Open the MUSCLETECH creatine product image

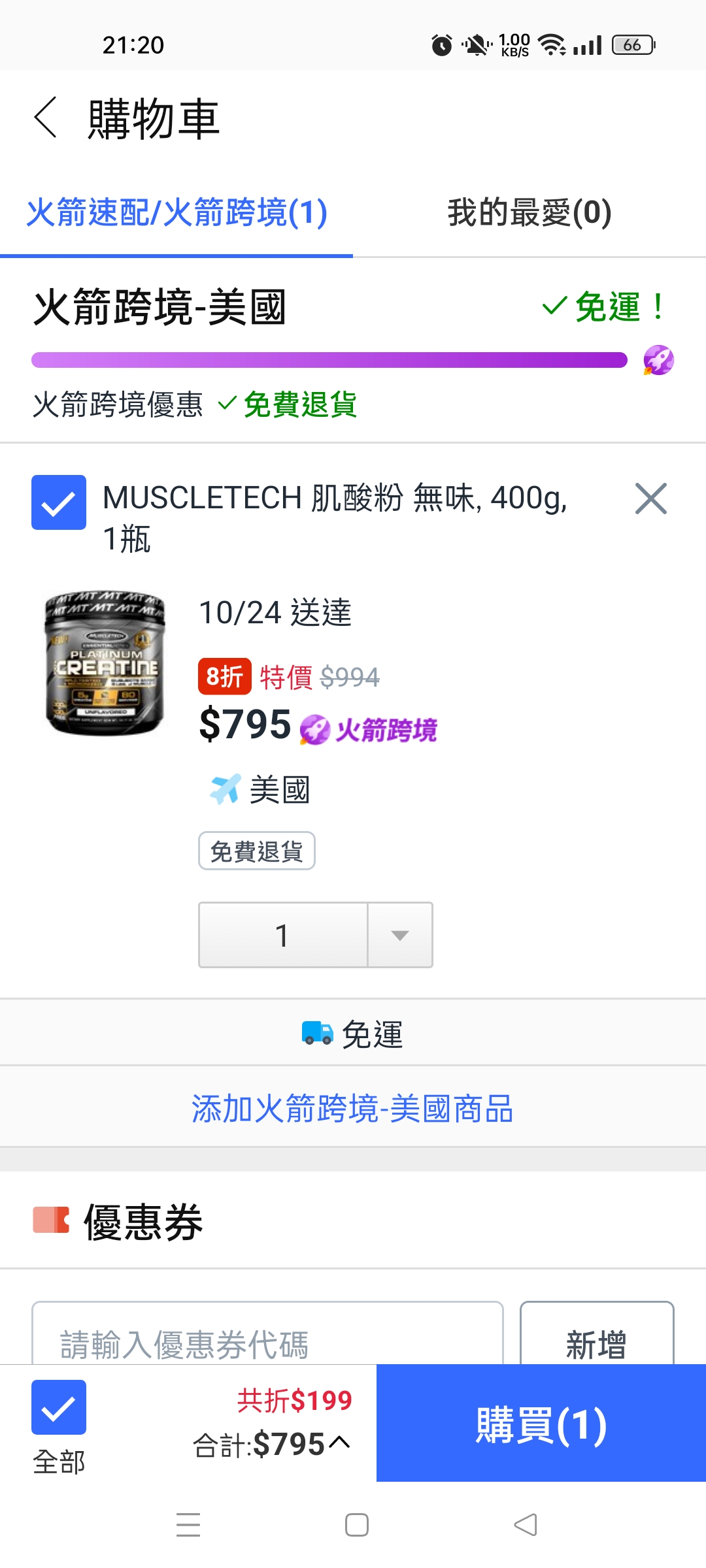105,663
